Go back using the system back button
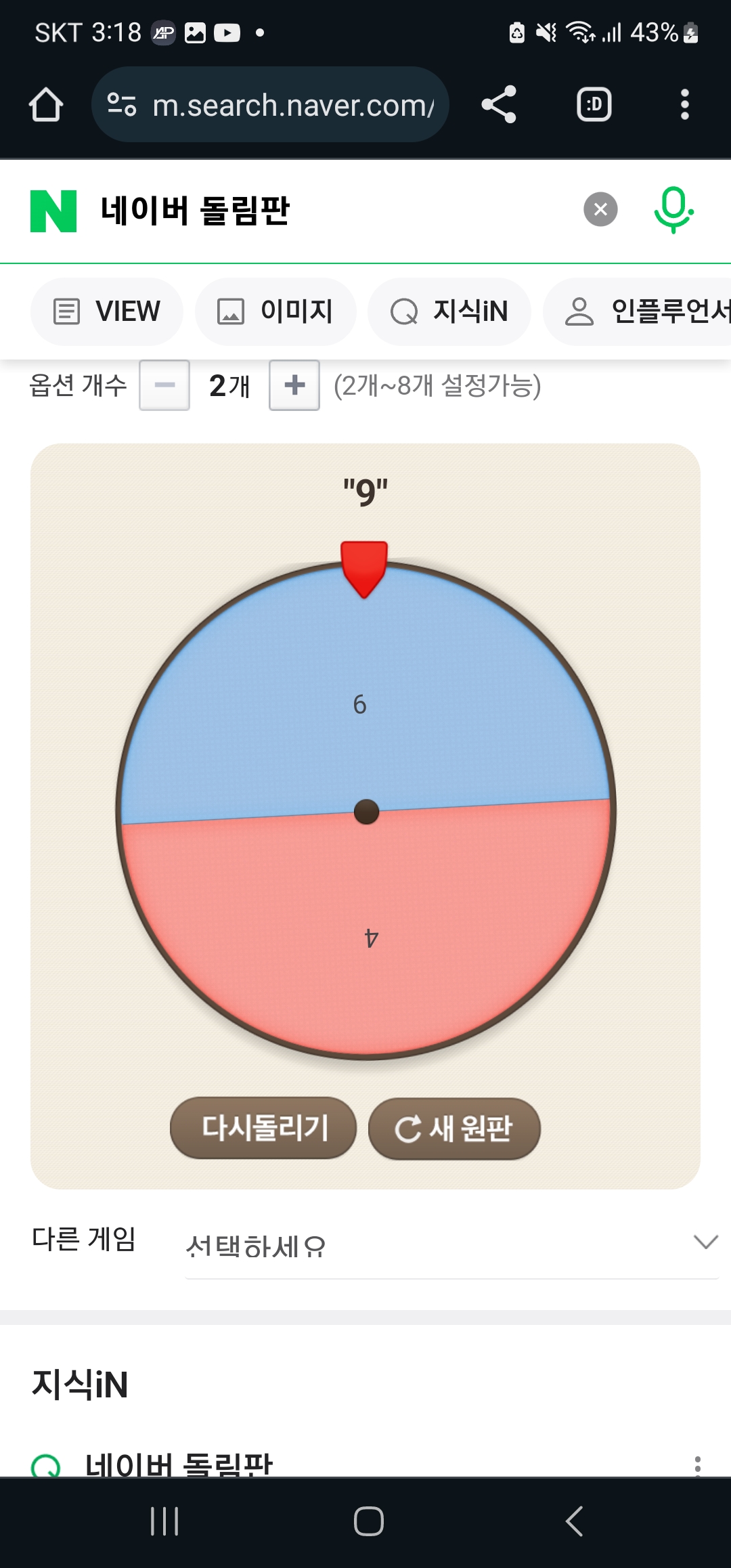 point(574,1521)
